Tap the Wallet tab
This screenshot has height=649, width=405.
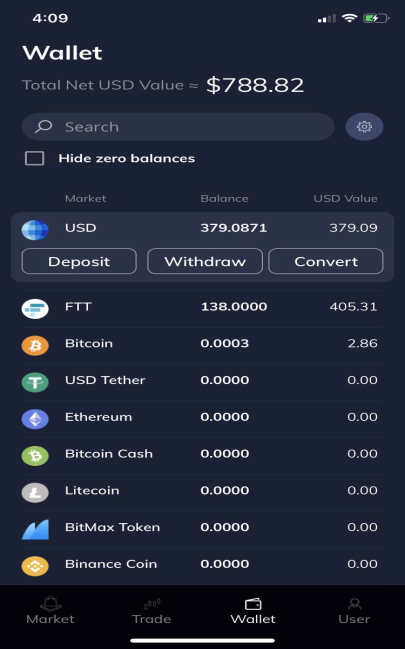pyautogui.click(x=253, y=611)
